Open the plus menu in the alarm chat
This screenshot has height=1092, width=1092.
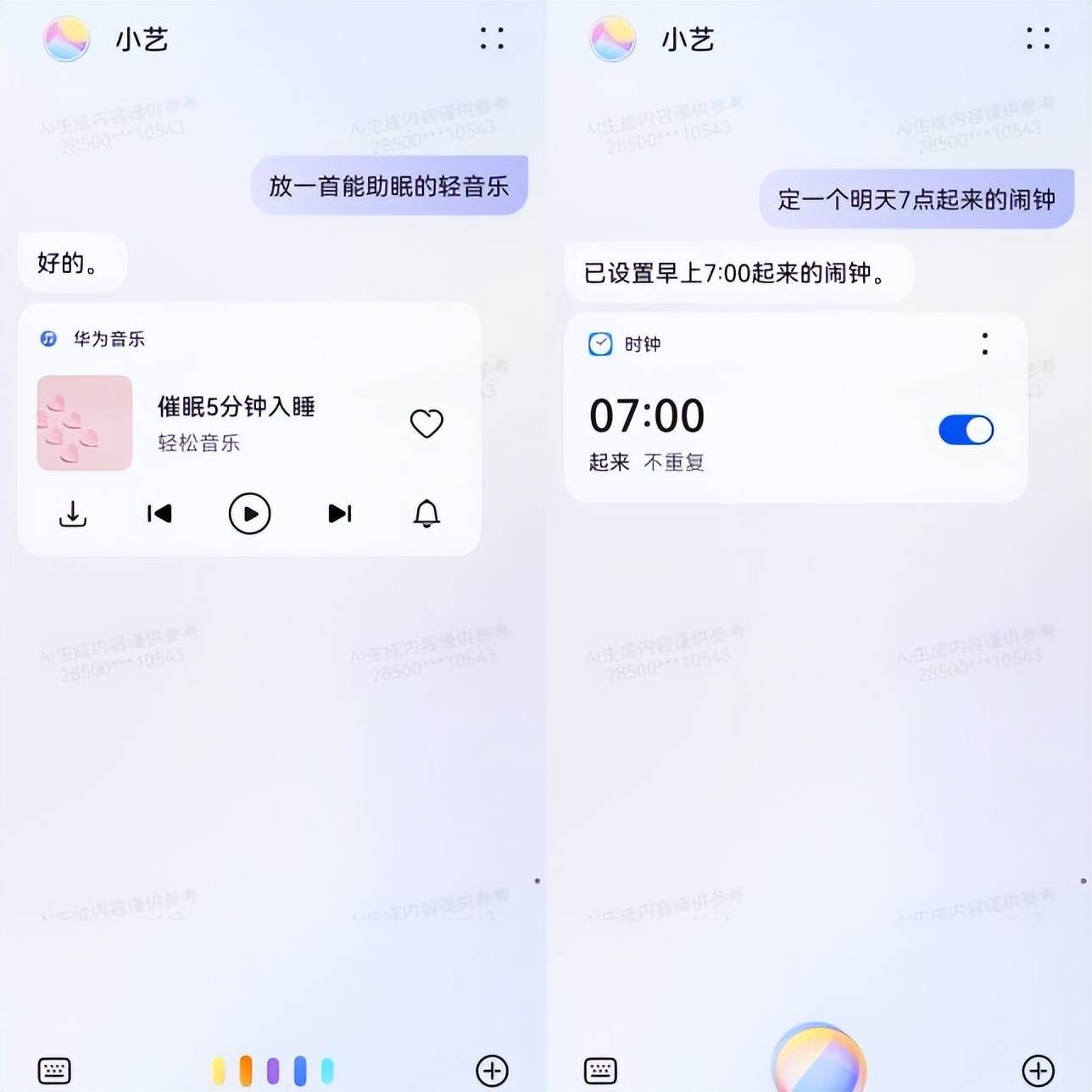[x=1038, y=1071]
